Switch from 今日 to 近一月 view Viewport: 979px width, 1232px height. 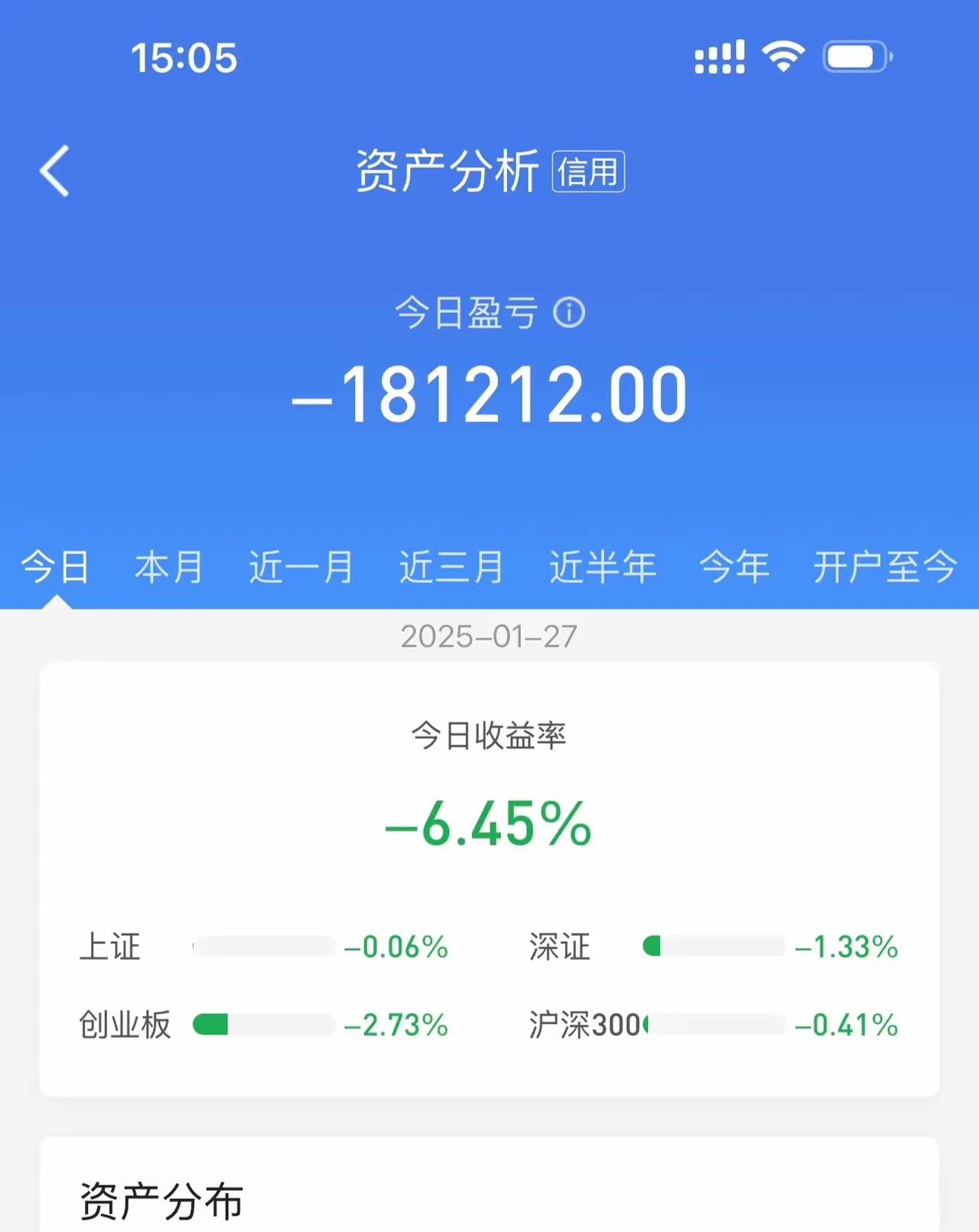300,566
